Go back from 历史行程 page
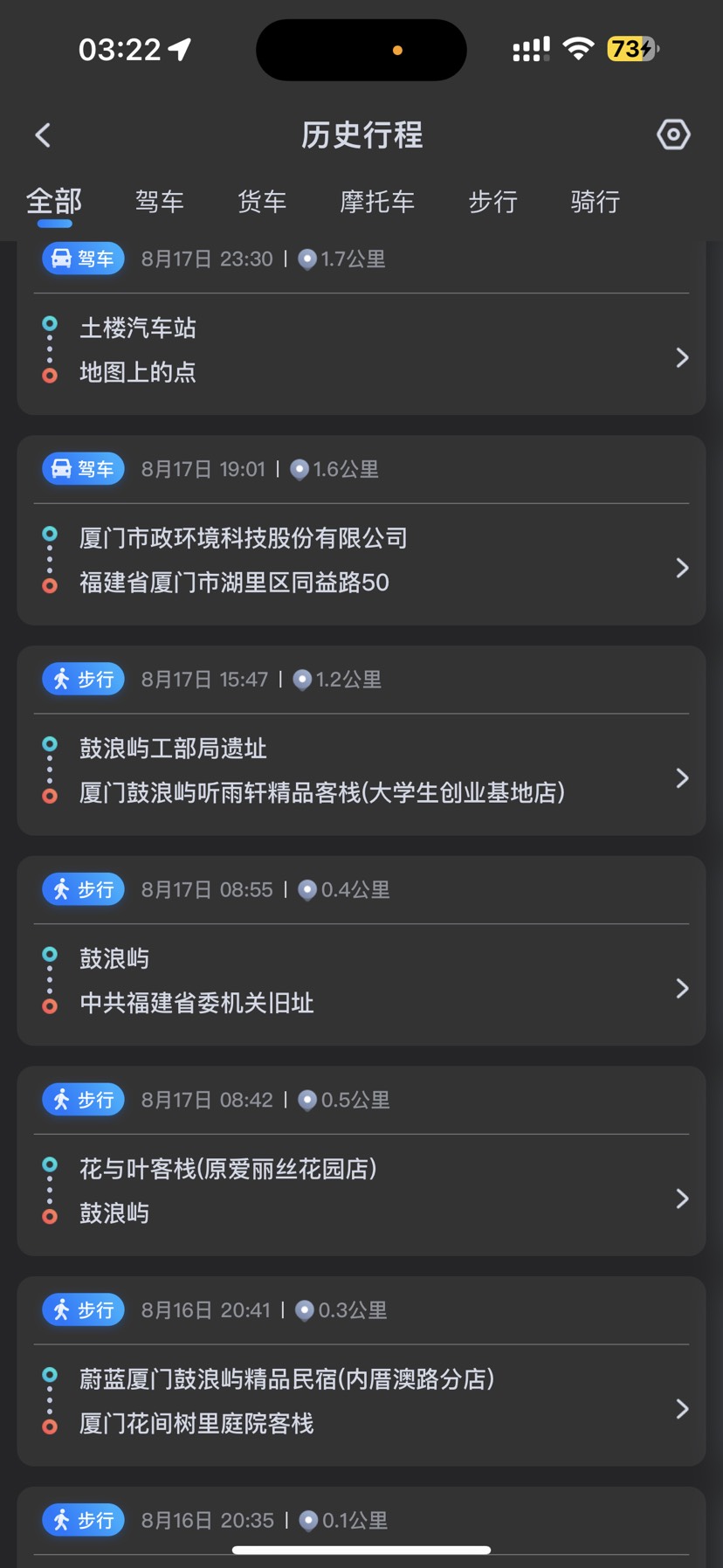The width and height of the screenshot is (723, 1568). coord(43,135)
